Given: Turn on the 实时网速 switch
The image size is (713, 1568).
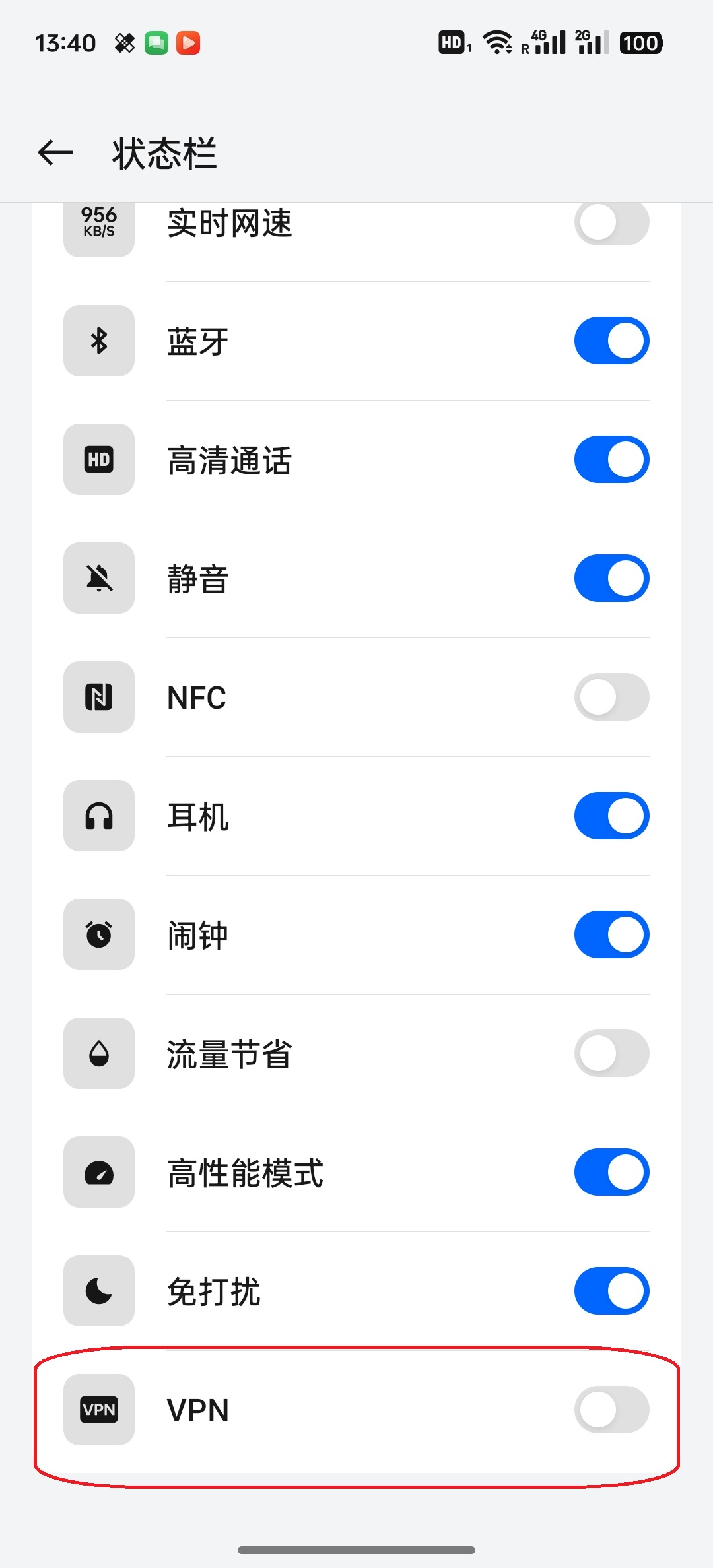Looking at the screenshot, I should pyautogui.click(x=611, y=223).
